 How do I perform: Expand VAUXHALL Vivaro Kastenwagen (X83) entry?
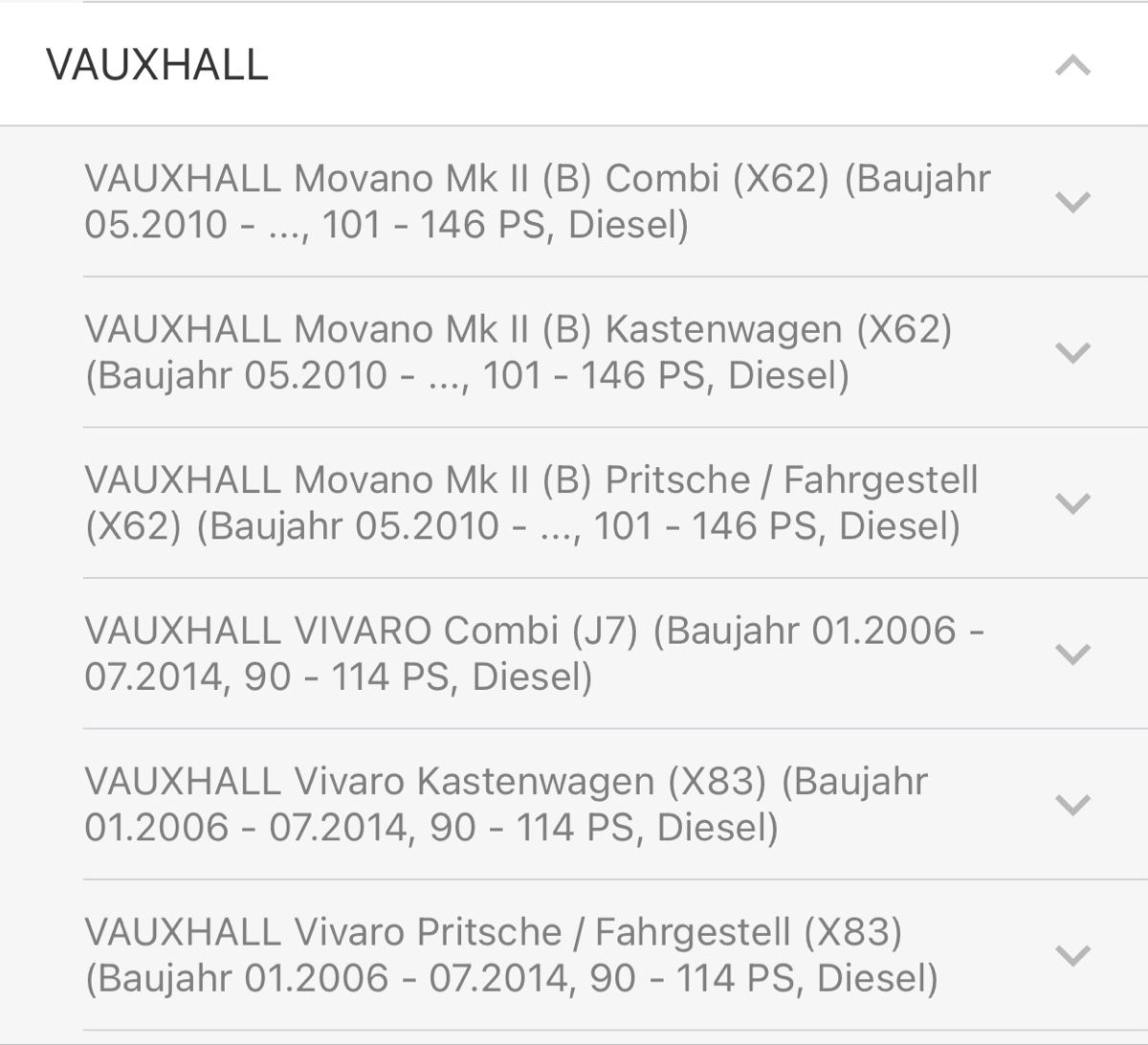pyautogui.click(x=1072, y=805)
